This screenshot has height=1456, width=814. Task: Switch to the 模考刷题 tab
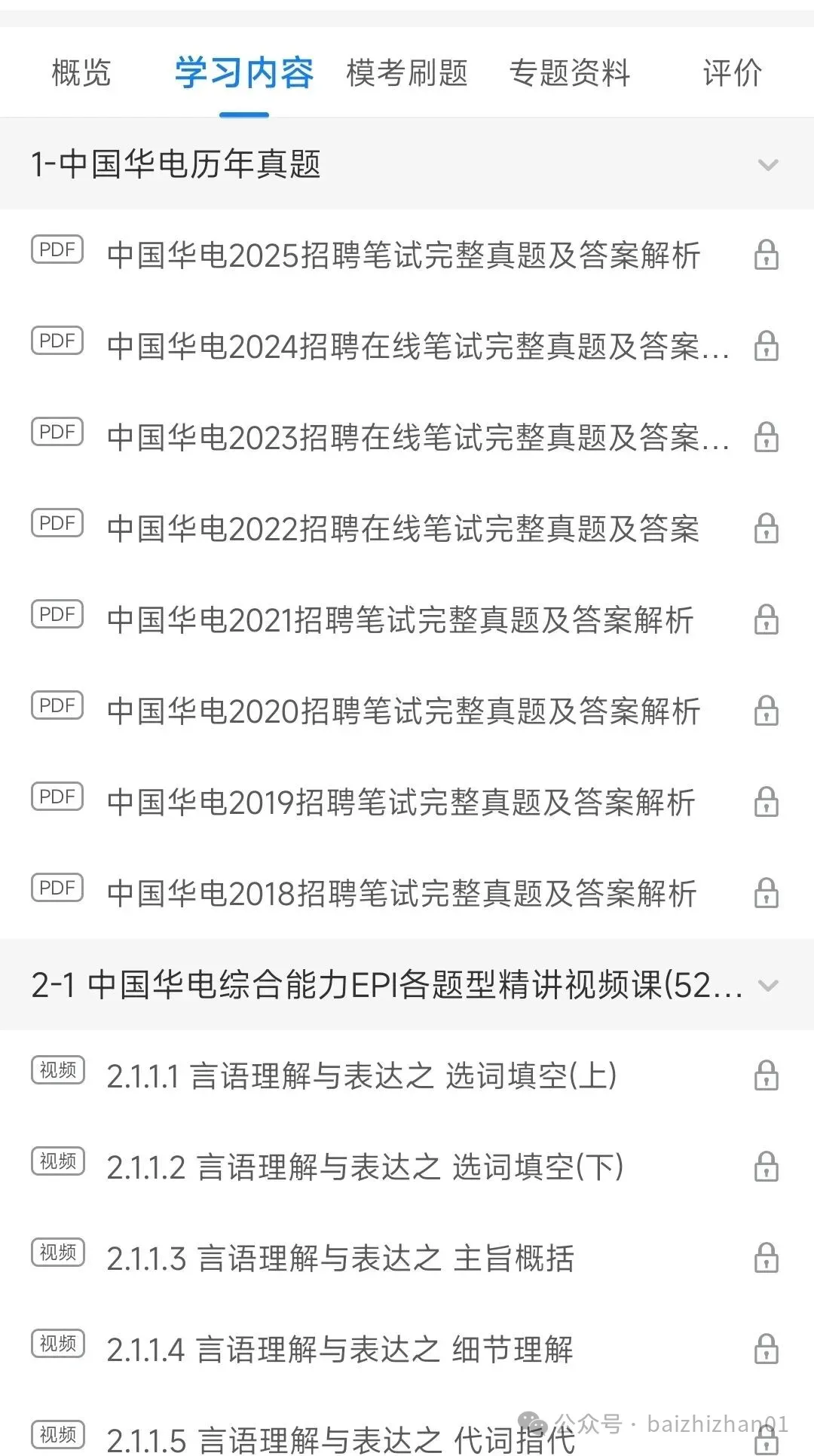pyautogui.click(x=407, y=73)
